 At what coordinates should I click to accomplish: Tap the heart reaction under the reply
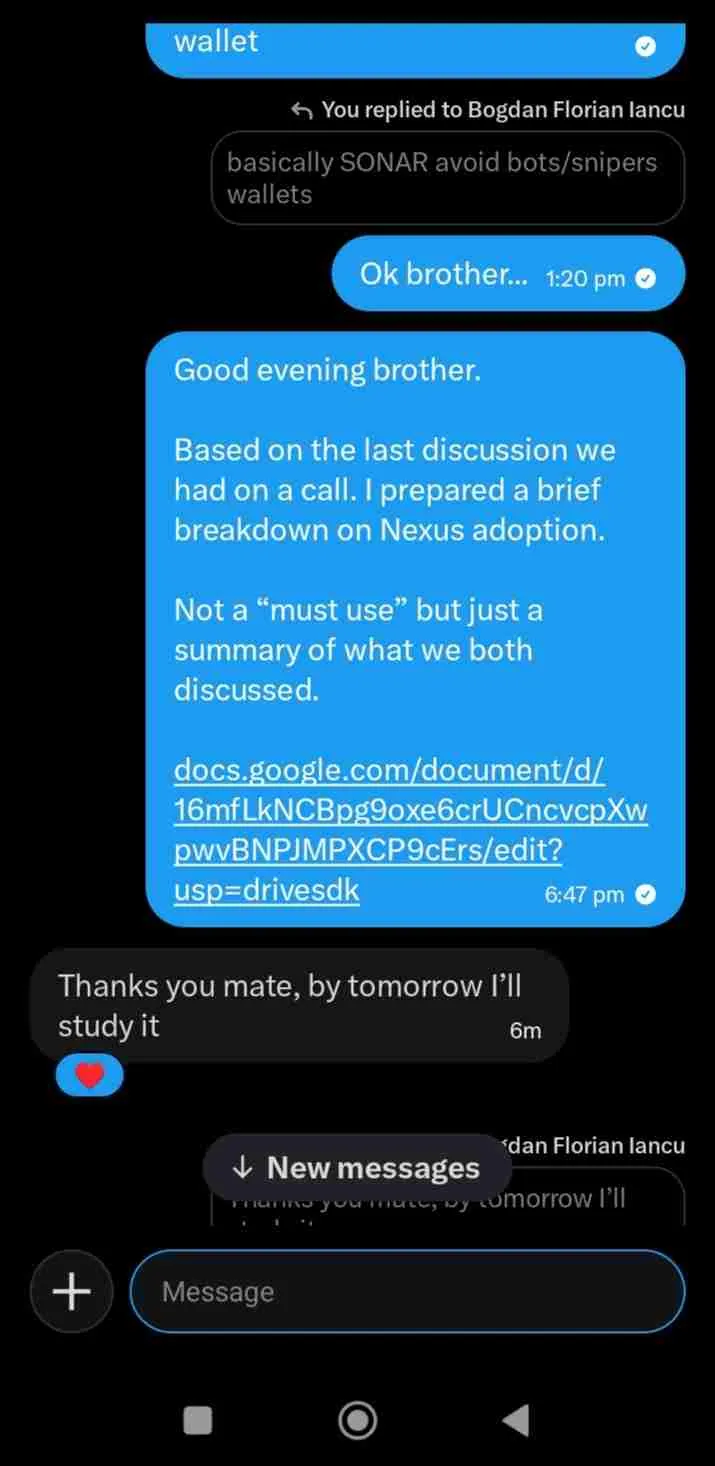[90, 1076]
